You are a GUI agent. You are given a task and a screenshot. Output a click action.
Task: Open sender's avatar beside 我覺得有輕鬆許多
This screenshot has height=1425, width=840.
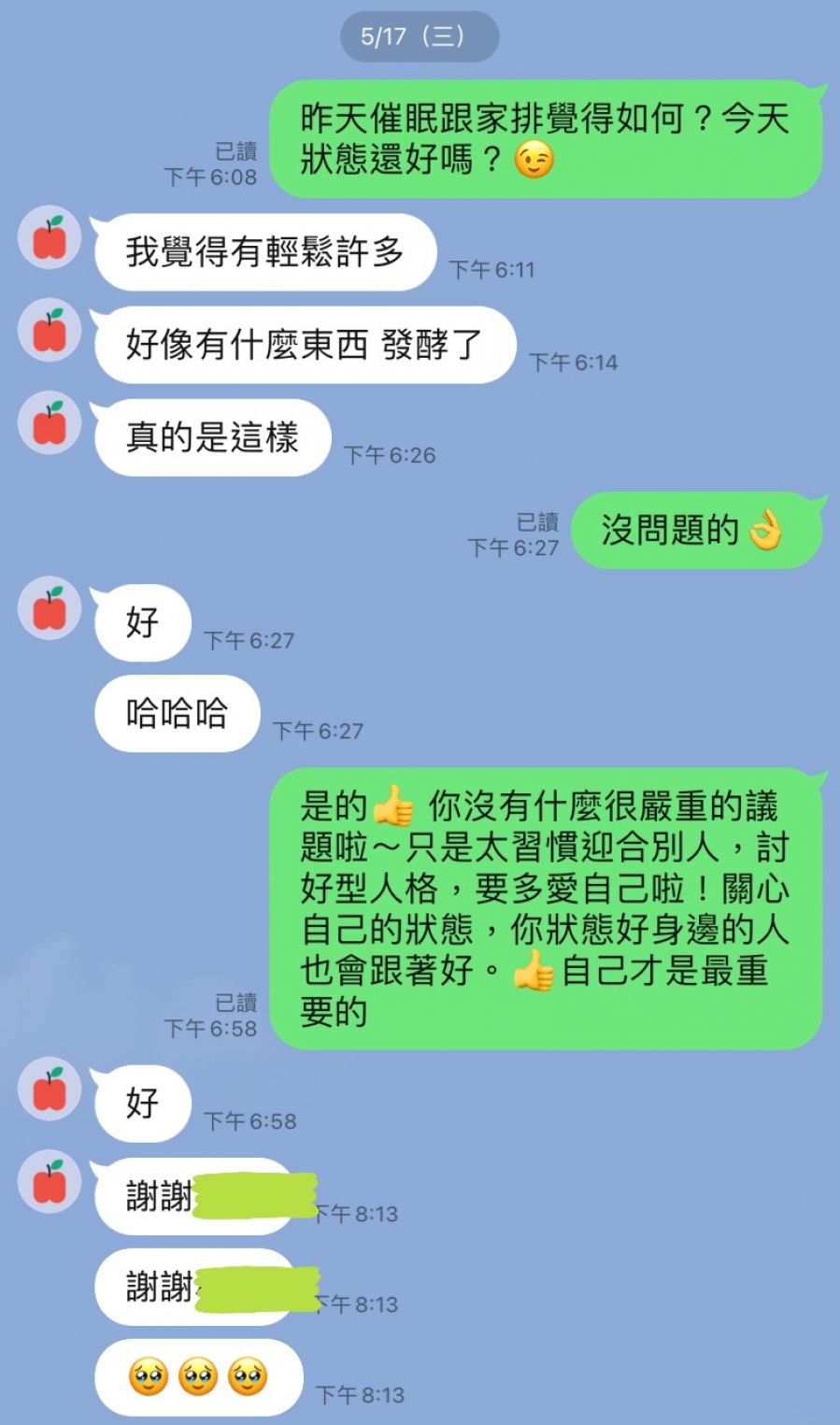coord(50,237)
